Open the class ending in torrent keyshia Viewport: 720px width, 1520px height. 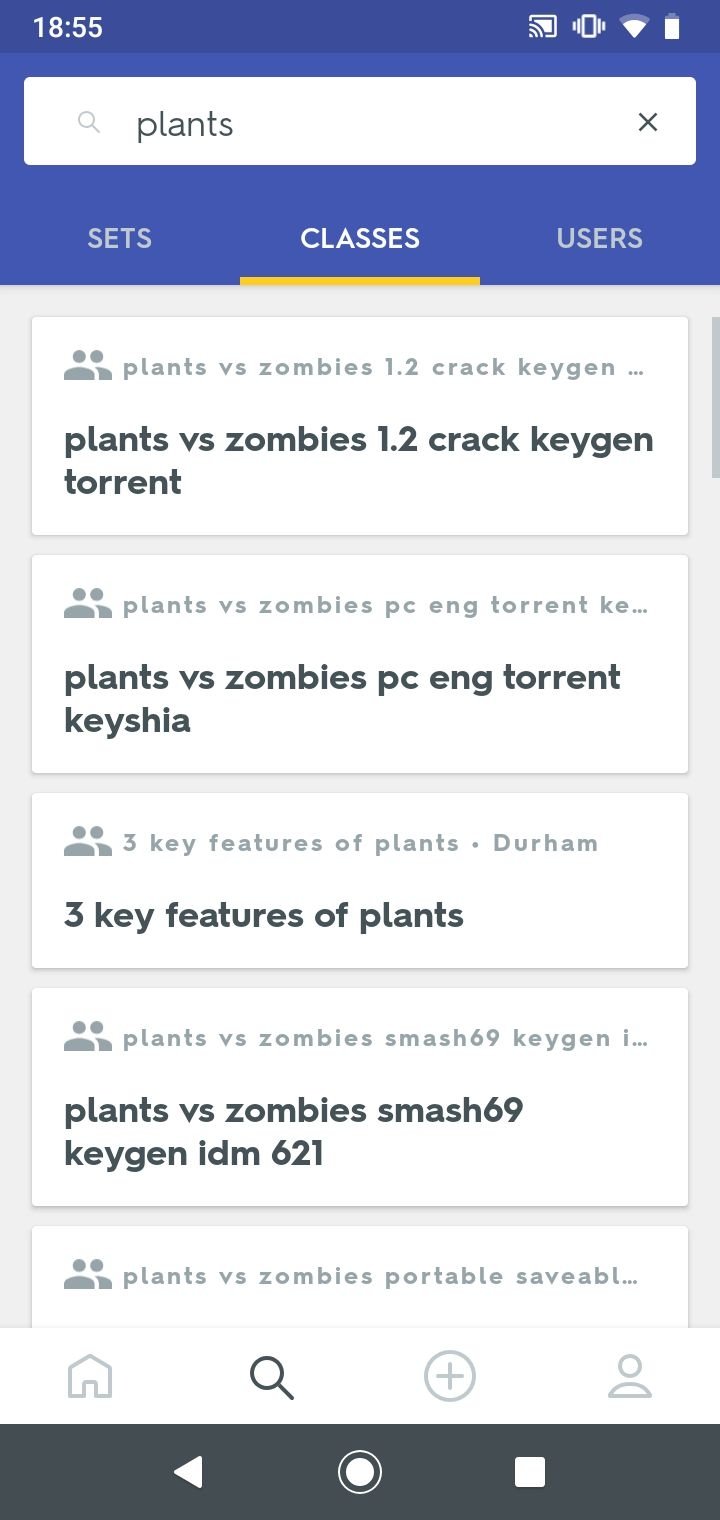[x=360, y=664]
